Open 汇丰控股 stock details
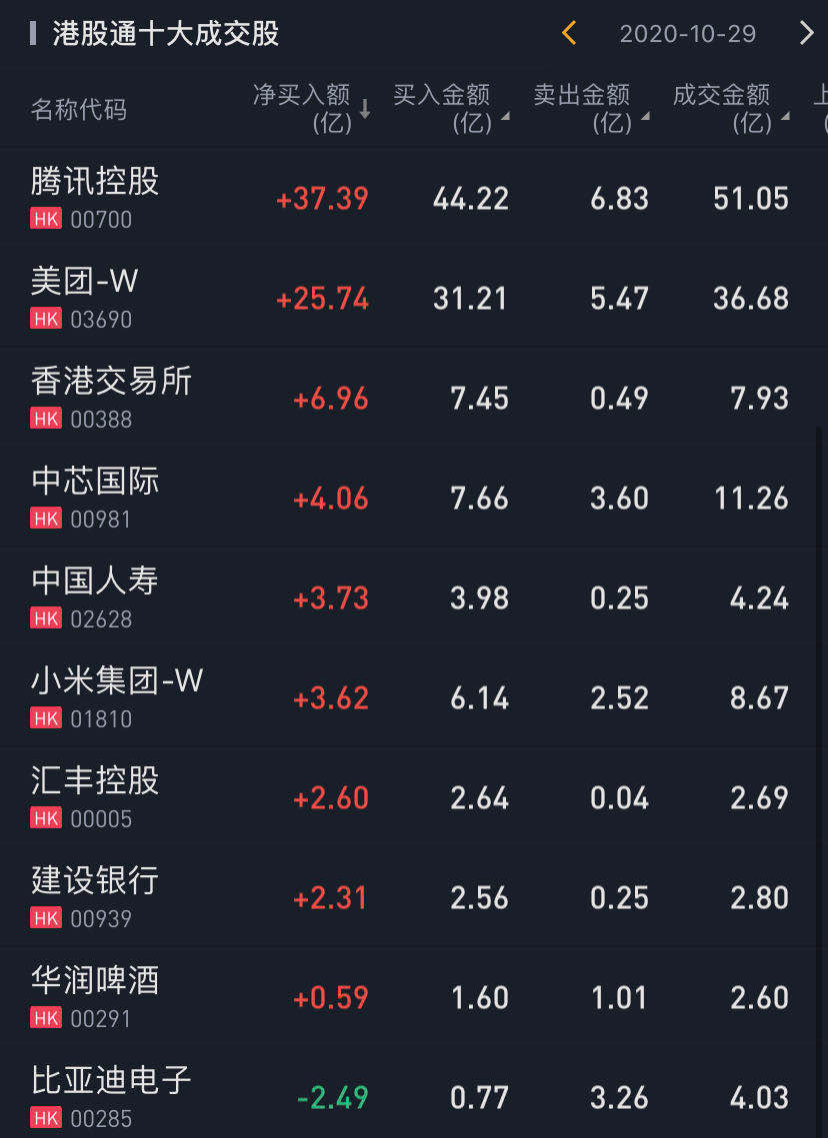This screenshot has width=828, height=1138. click(x=95, y=797)
